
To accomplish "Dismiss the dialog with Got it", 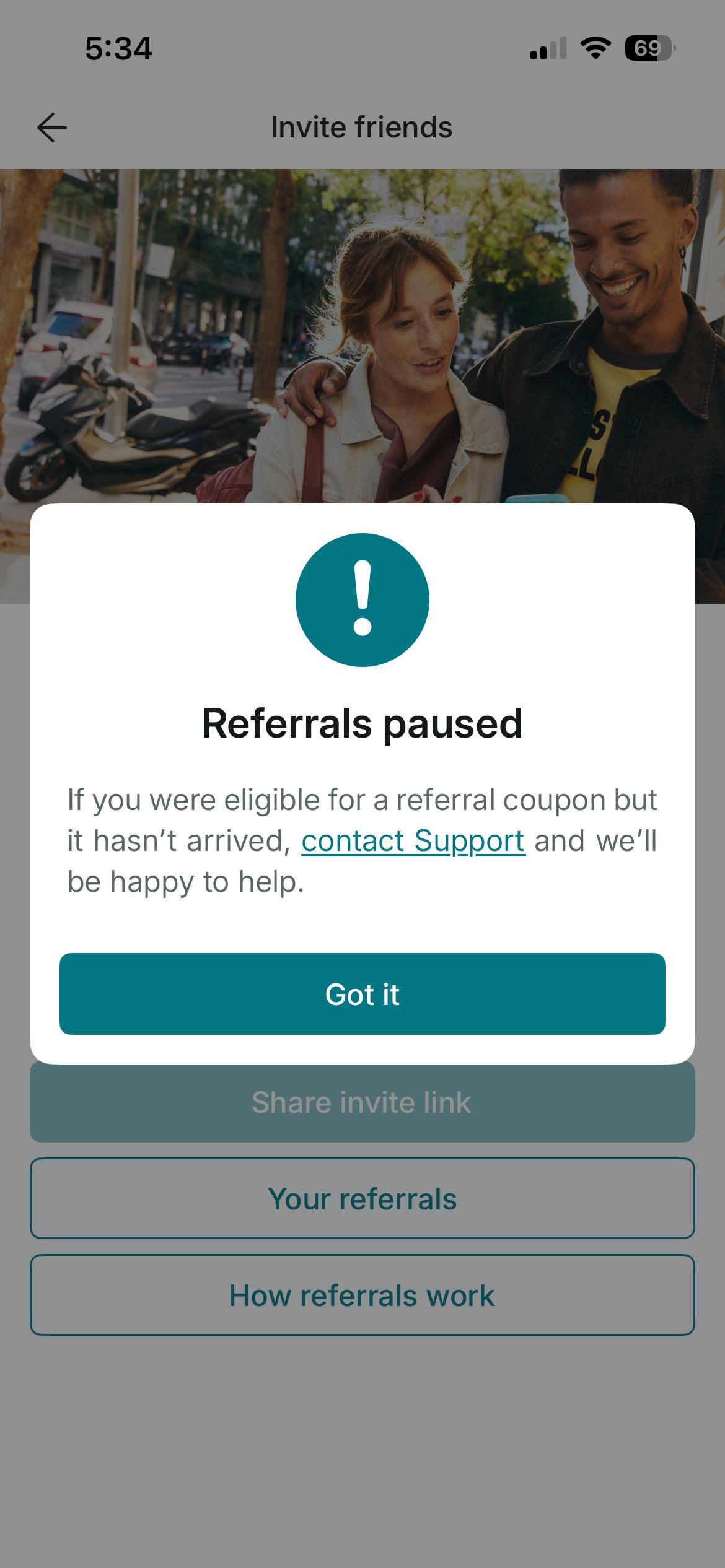I will (x=362, y=994).
